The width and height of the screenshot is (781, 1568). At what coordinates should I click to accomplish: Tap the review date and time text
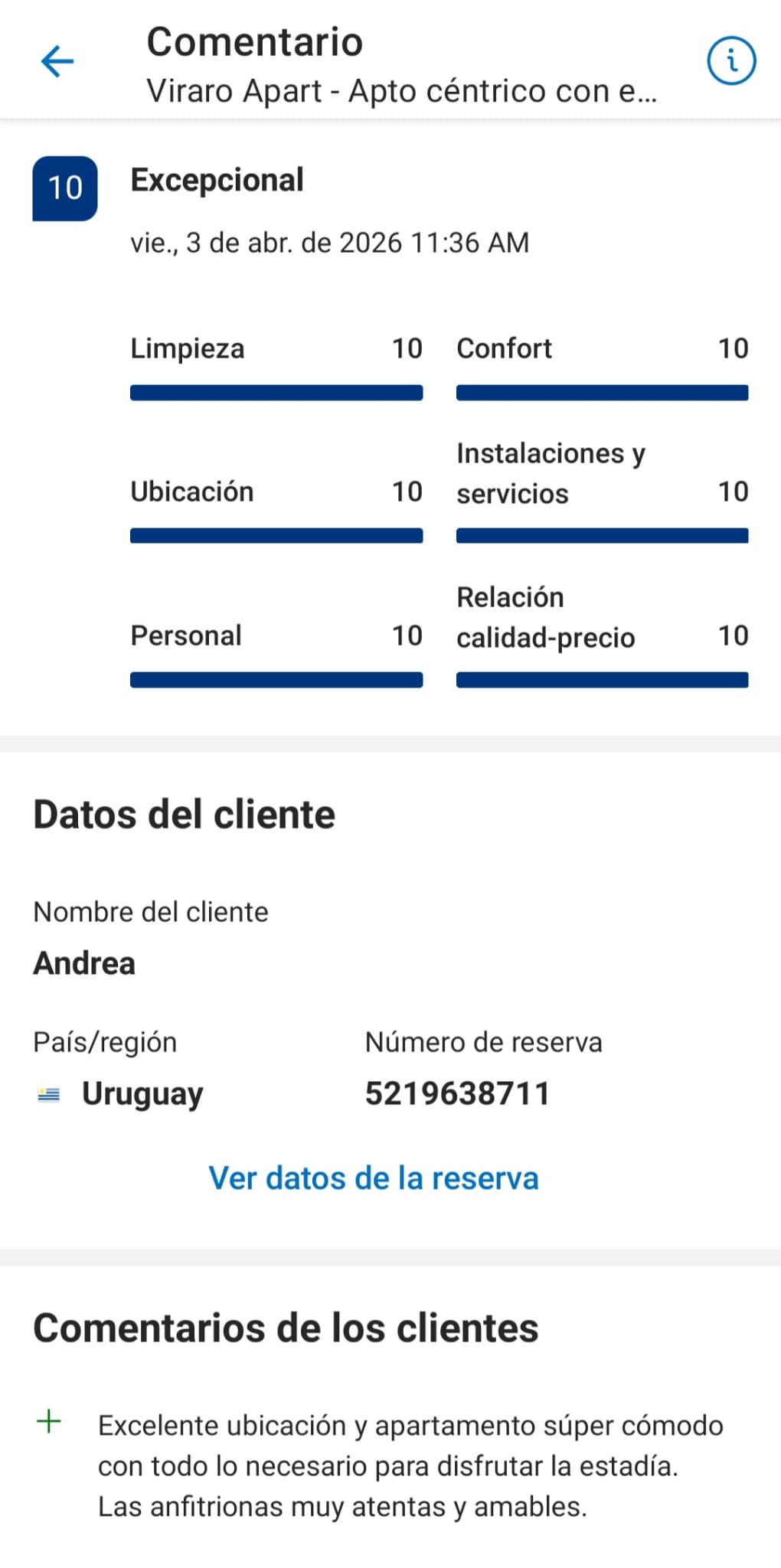click(329, 243)
